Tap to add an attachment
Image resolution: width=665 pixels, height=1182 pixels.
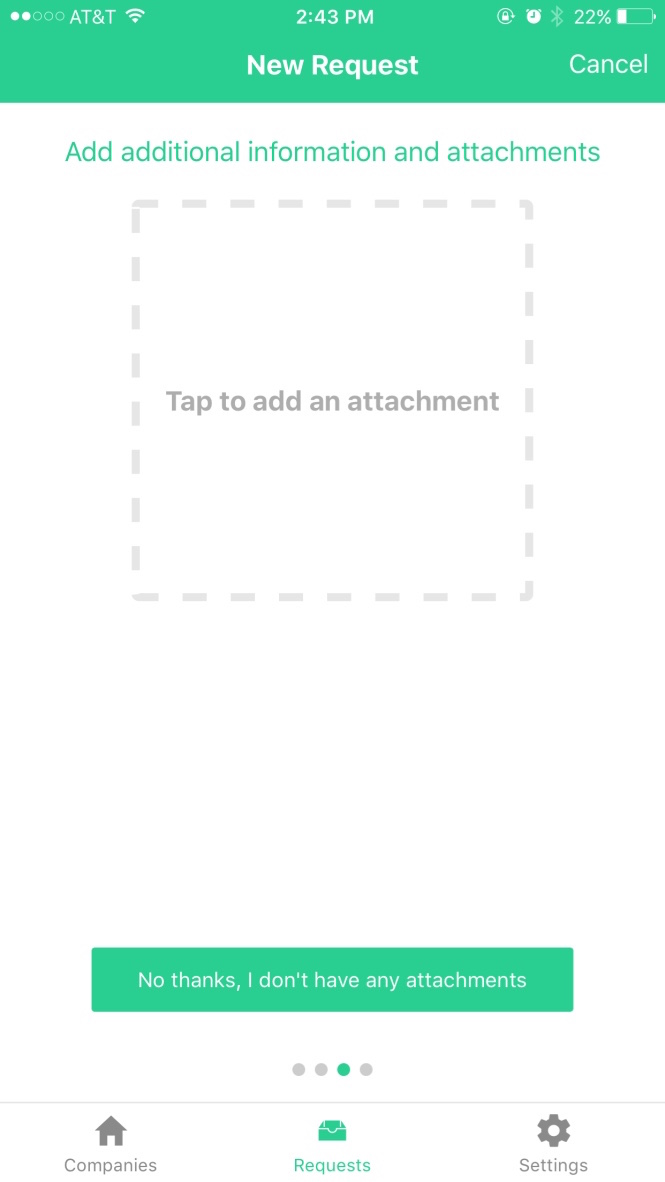pyautogui.click(x=332, y=400)
